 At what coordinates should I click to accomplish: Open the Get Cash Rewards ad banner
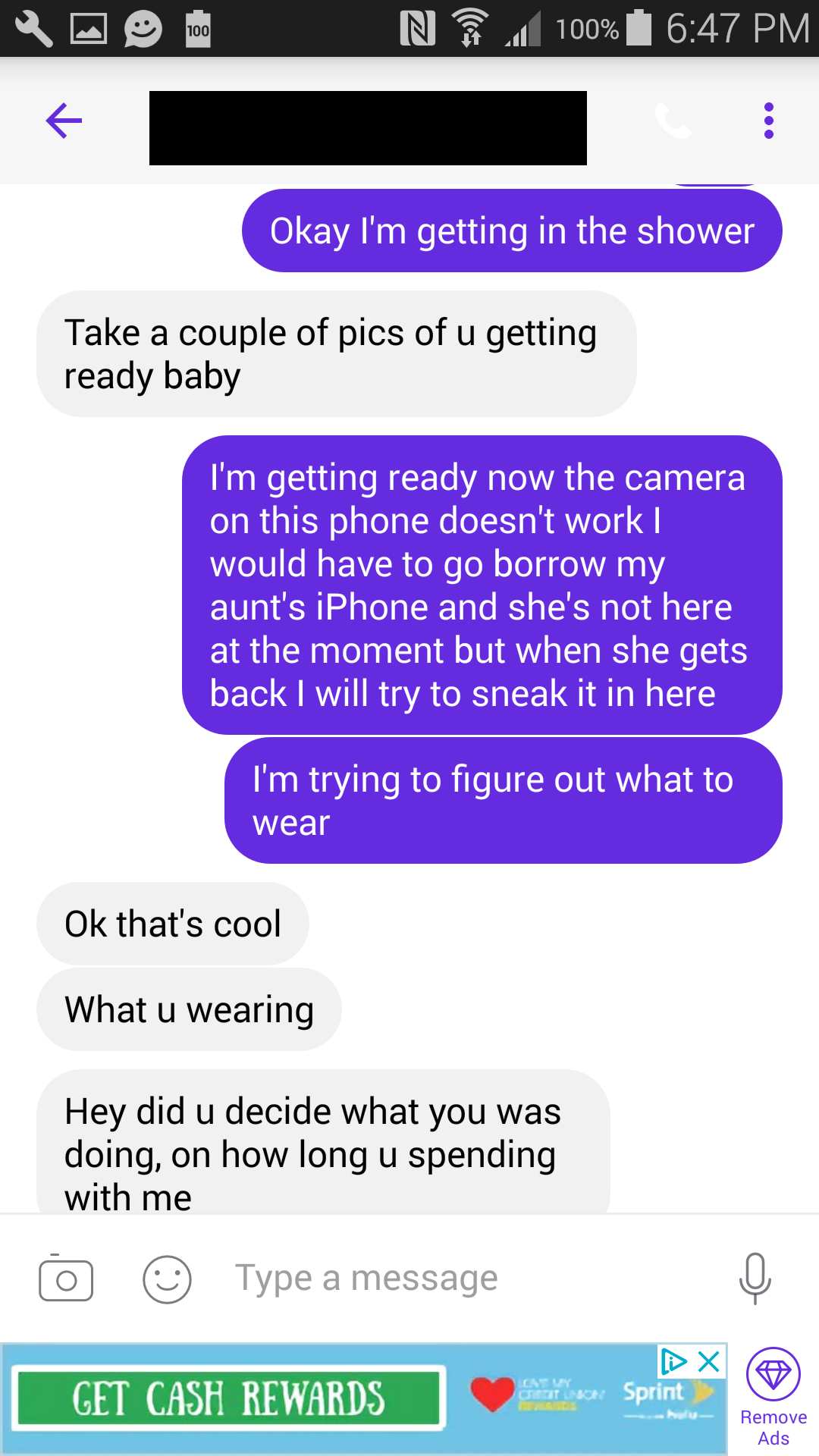[227, 1398]
